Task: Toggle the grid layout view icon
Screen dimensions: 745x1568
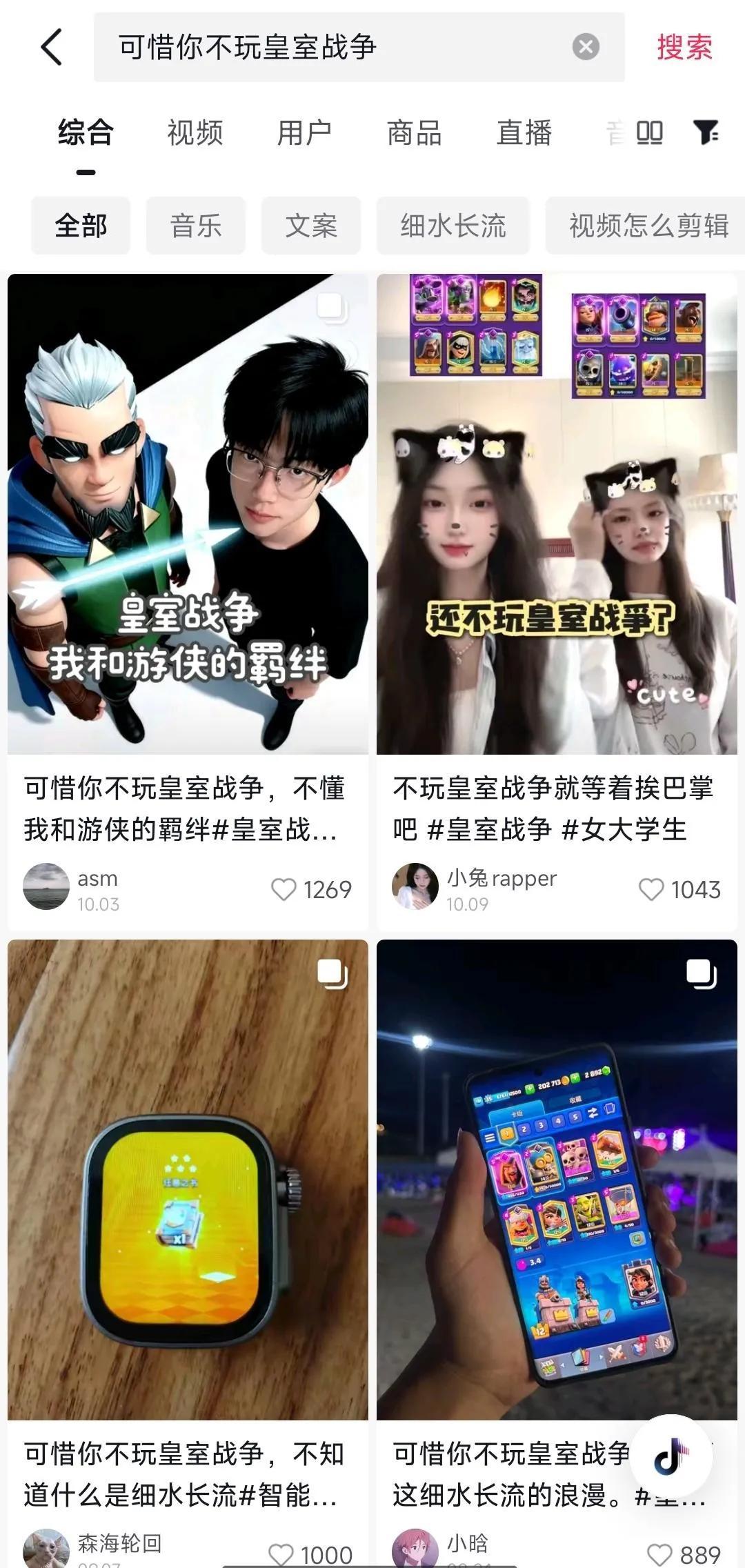Action: click(649, 132)
